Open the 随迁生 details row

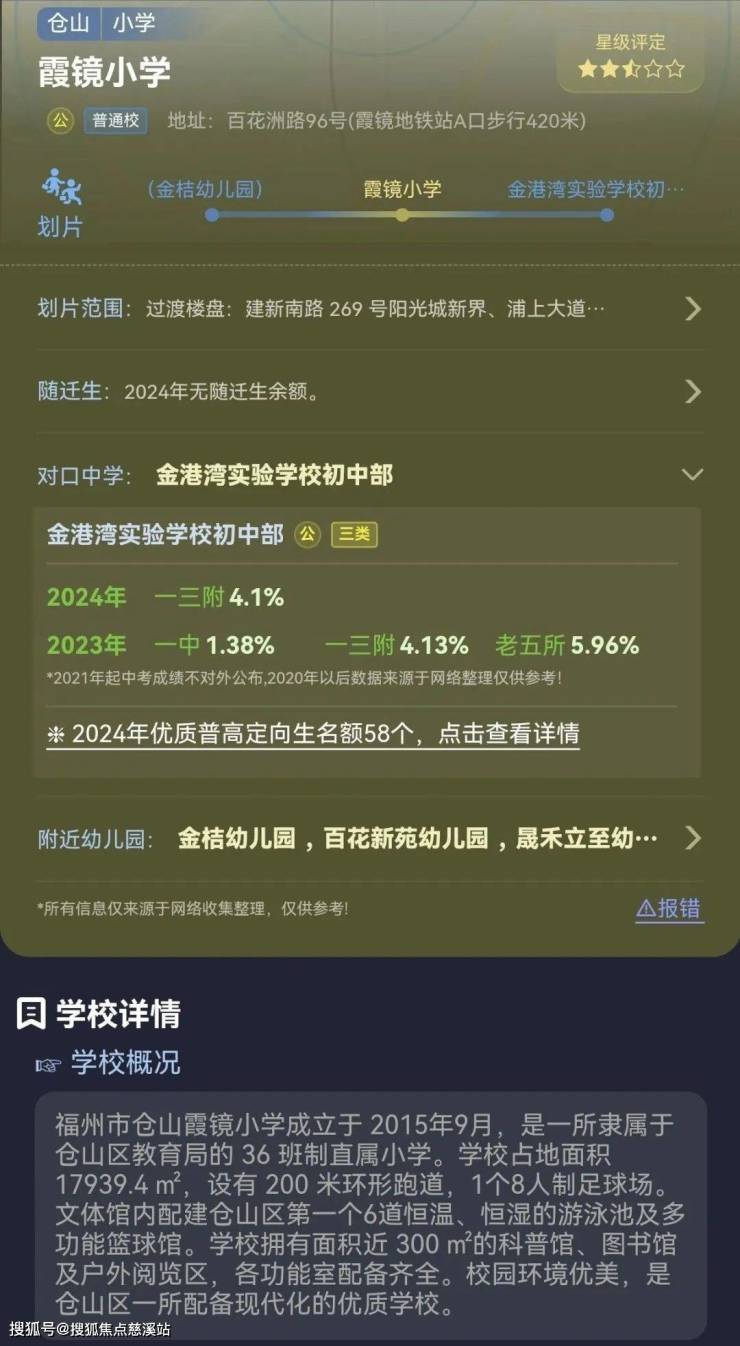coord(692,391)
